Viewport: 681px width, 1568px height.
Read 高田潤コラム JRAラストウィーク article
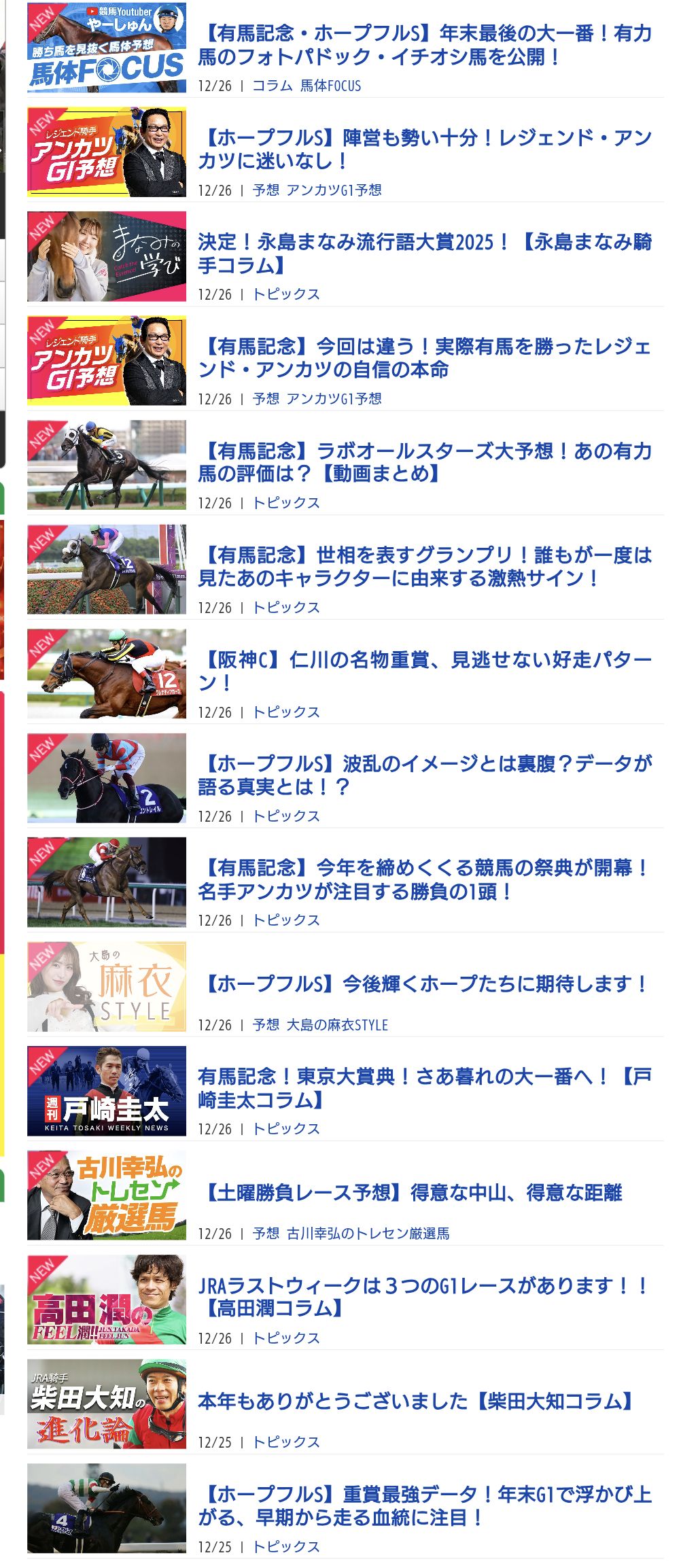(x=425, y=1297)
